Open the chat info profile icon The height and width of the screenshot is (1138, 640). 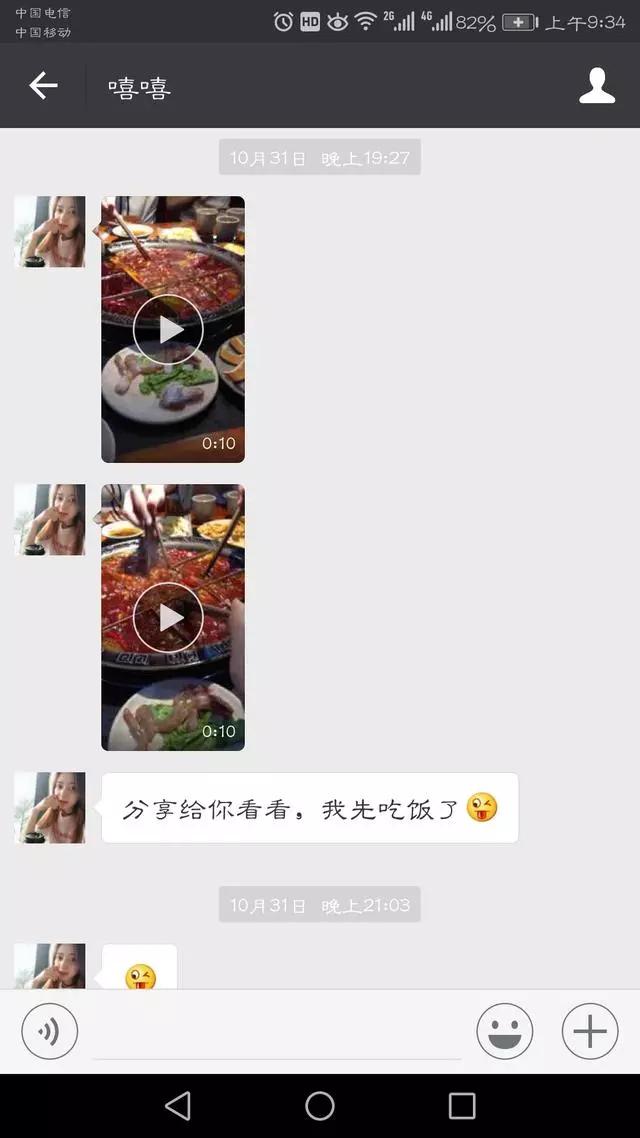point(596,86)
